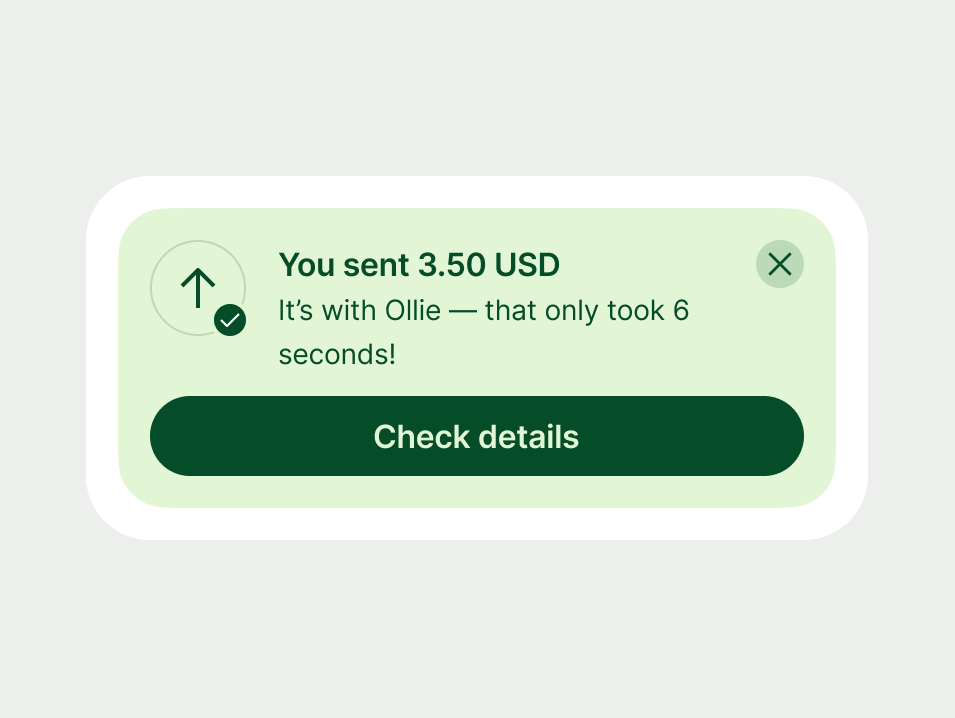Image resolution: width=955 pixels, height=718 pixels.
Task: Open Check details for the sent transfer
Action: point(476,436)
